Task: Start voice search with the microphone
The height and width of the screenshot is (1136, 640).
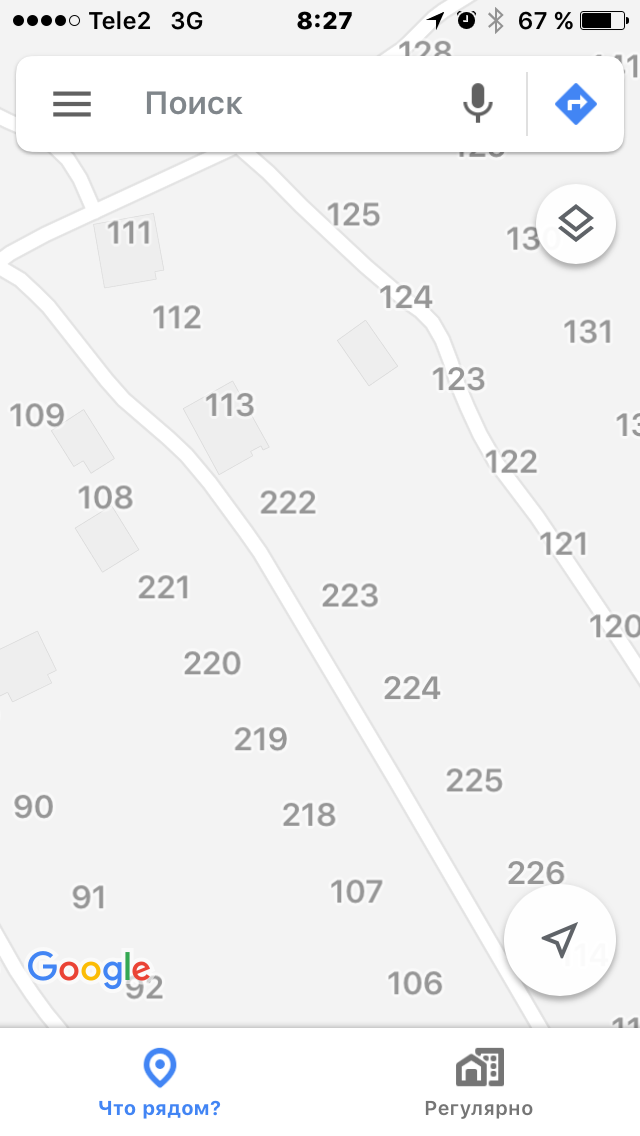Action: click(478, 104)
